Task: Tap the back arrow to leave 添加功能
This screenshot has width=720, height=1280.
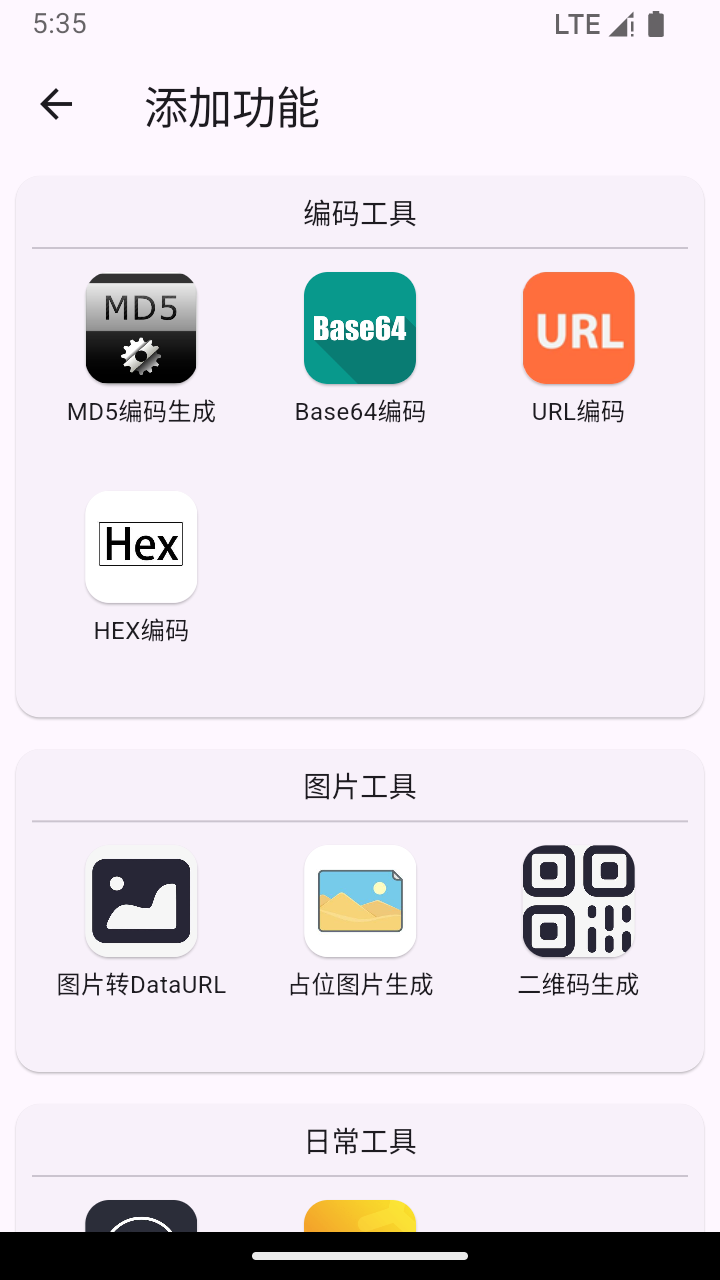Action: coord(56,104)
